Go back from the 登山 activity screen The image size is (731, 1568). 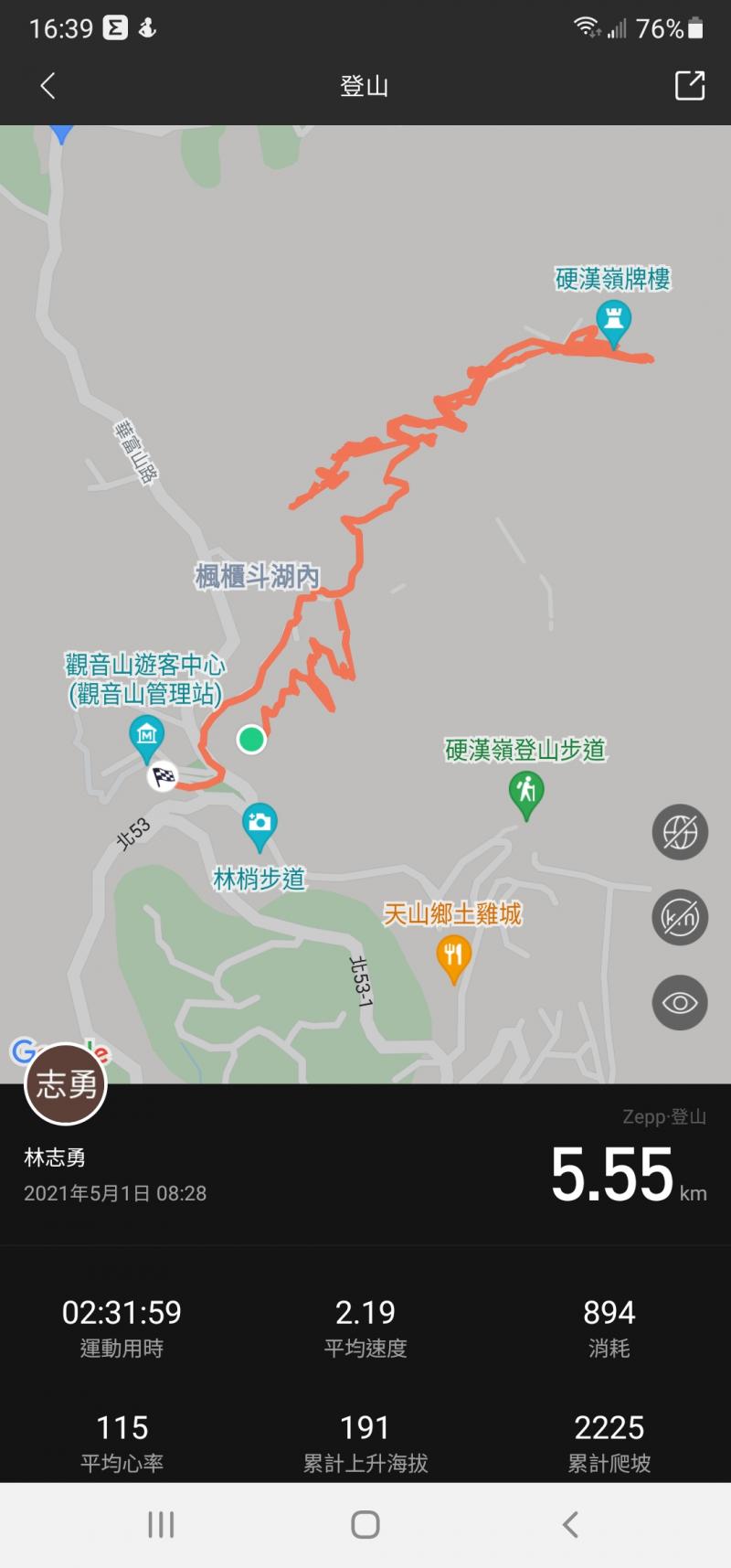tap(48, 86)
